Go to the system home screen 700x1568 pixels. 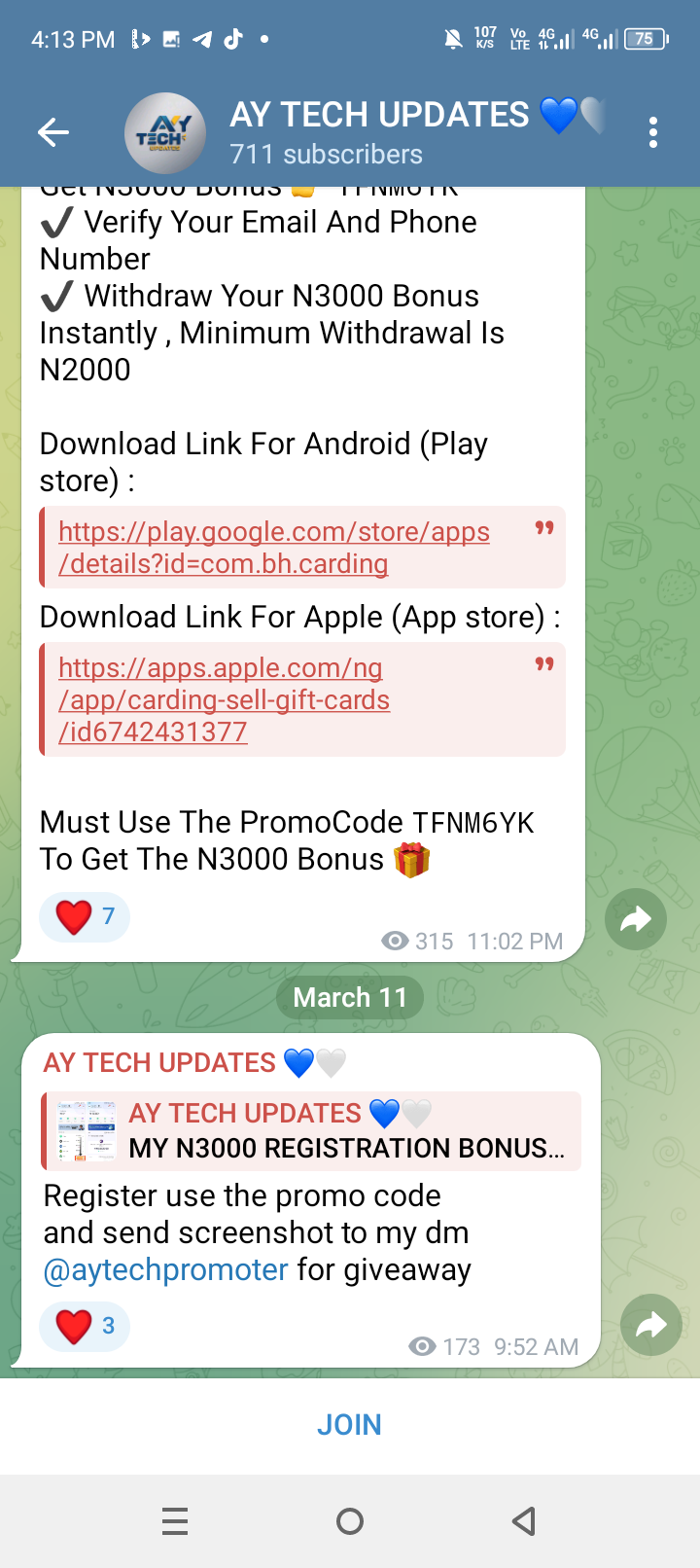[350, 1521]
